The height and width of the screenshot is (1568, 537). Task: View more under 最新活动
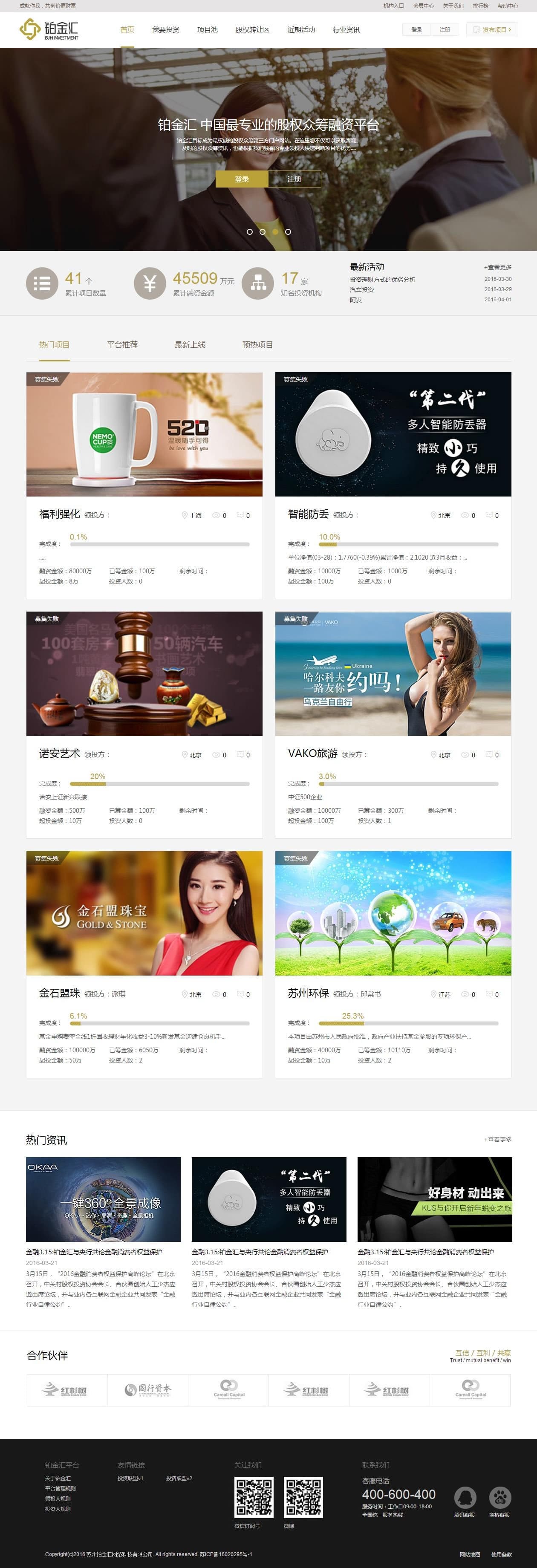click(x=497, y=267)
